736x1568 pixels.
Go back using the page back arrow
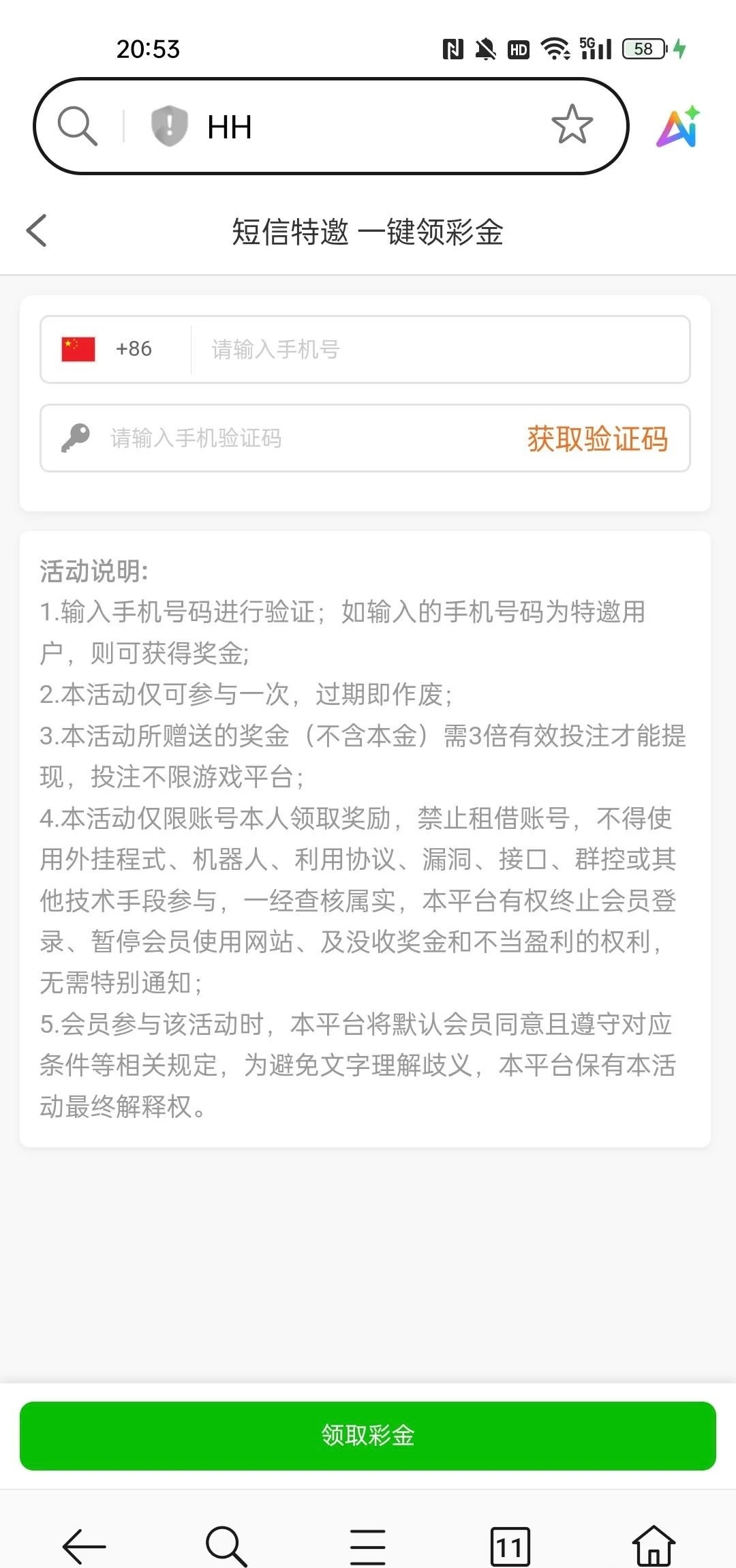point(37,232)
